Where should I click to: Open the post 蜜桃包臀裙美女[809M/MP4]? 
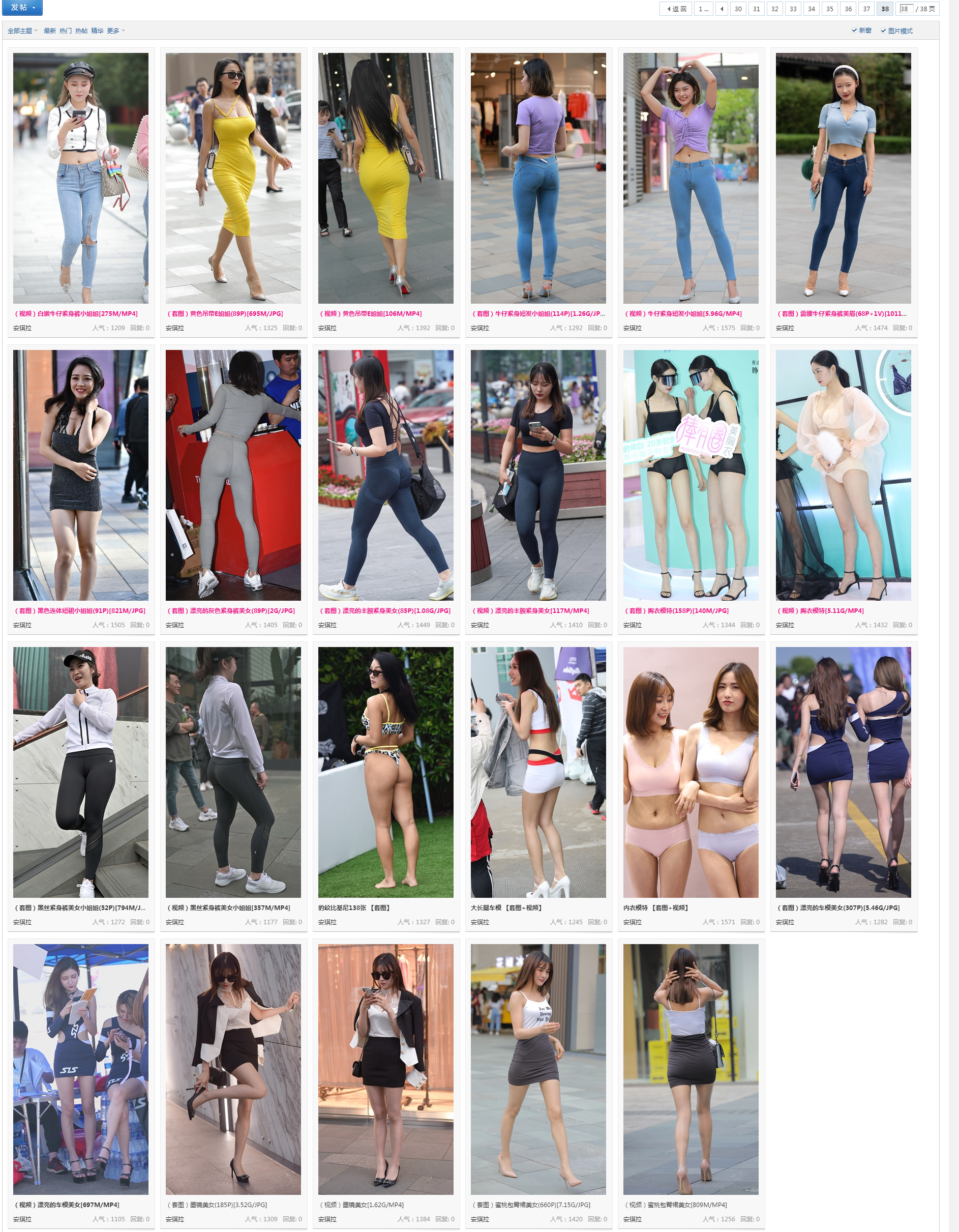point(675,1205)
